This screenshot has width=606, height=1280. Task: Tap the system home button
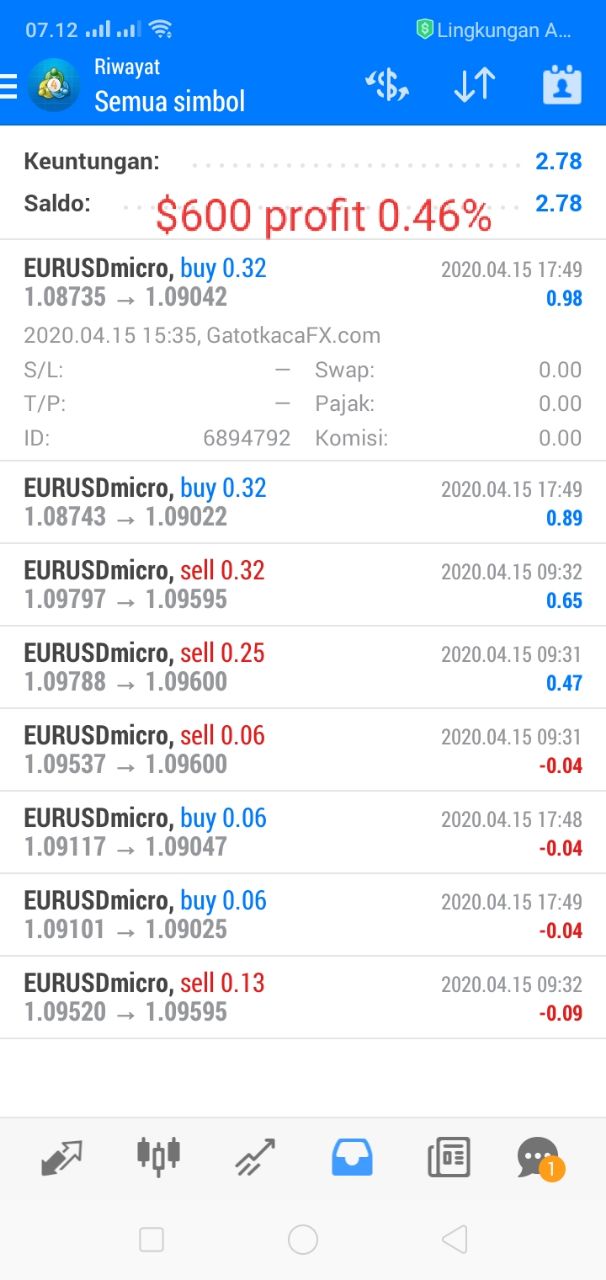click(x=303, y=1240)
